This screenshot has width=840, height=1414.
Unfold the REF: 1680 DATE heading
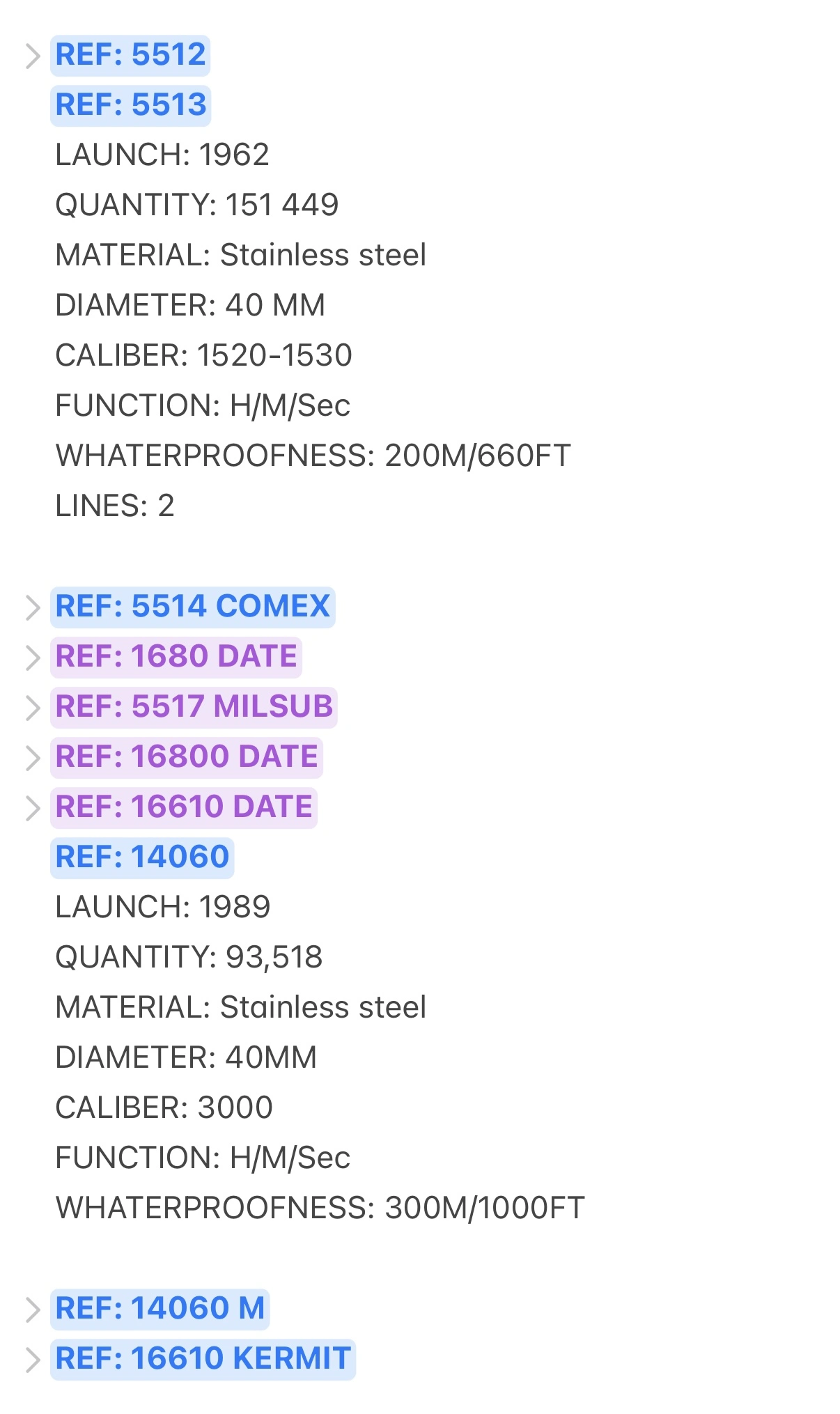[x=32, y=658]
